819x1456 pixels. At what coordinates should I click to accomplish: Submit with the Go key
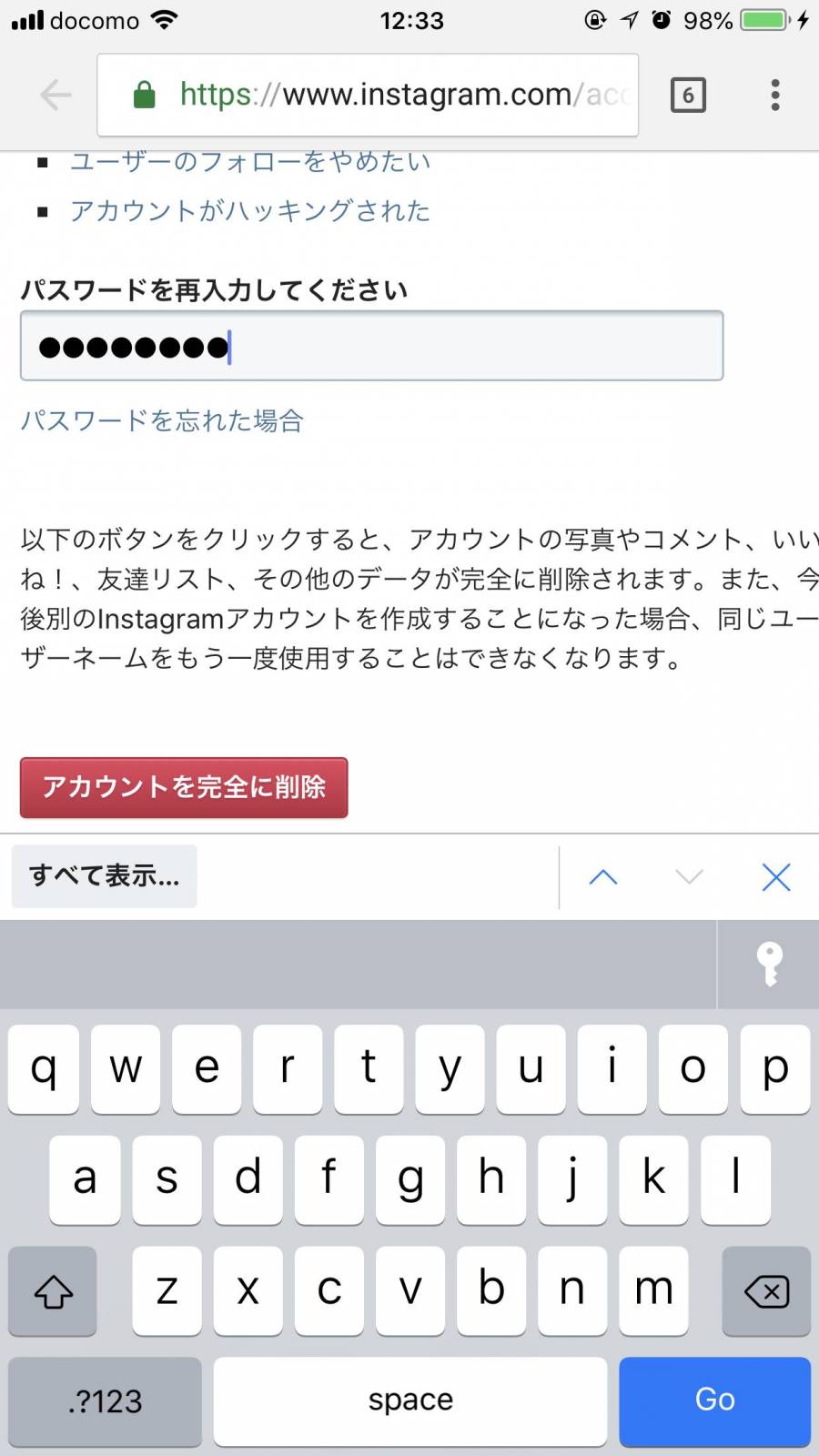point(714,1401)
